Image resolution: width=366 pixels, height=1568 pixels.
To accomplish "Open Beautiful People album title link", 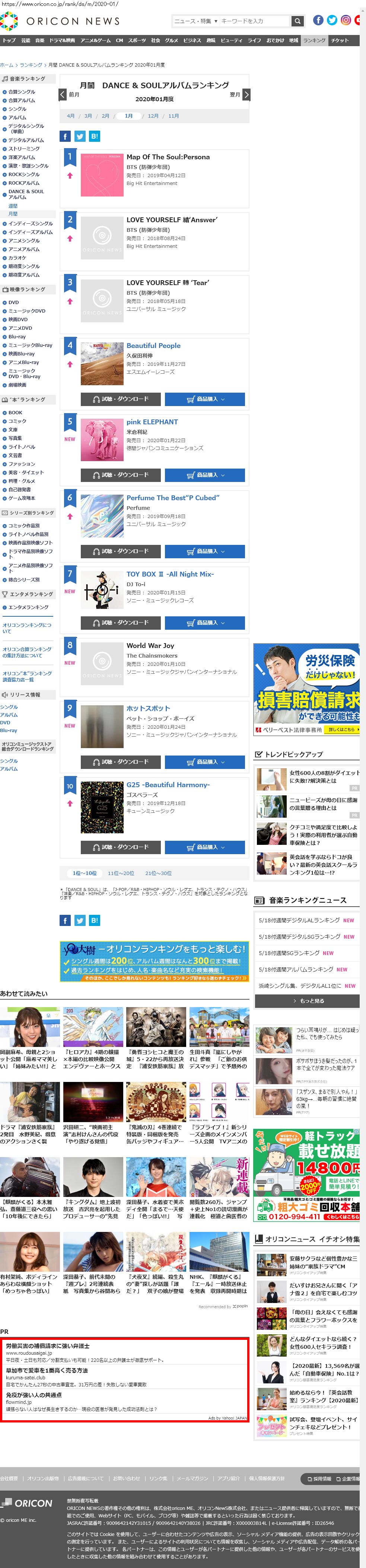I will [153, 346].
